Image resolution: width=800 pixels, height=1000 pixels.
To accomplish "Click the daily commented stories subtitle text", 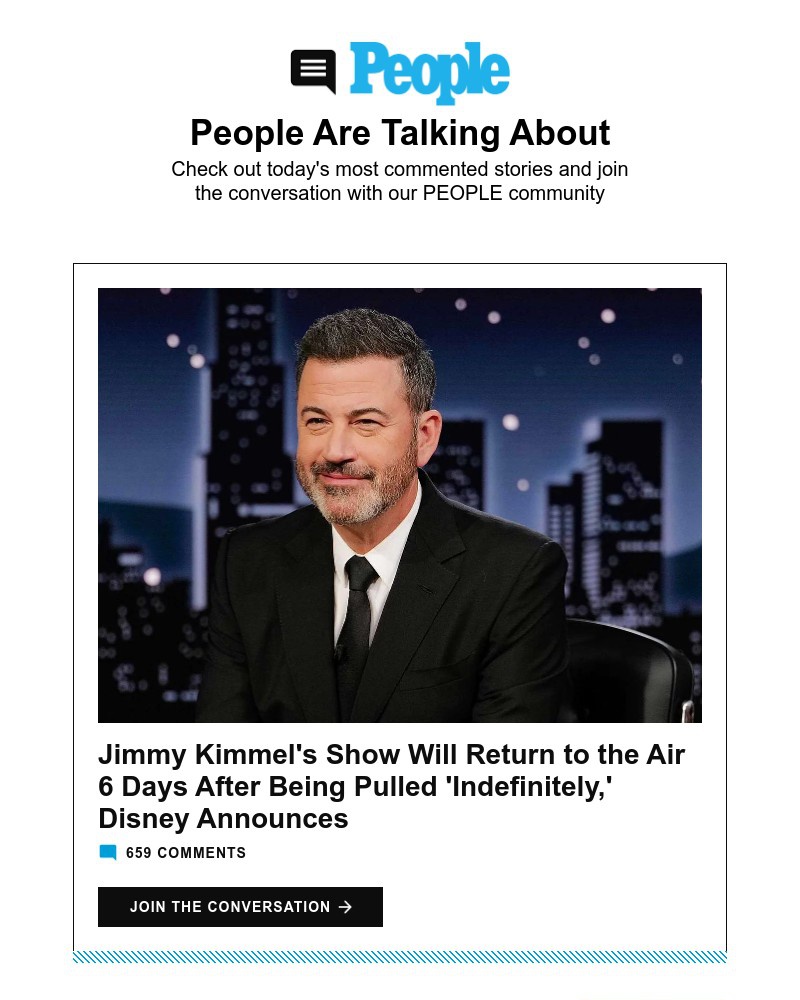I will pyautogui.click(x=400, y=181).
